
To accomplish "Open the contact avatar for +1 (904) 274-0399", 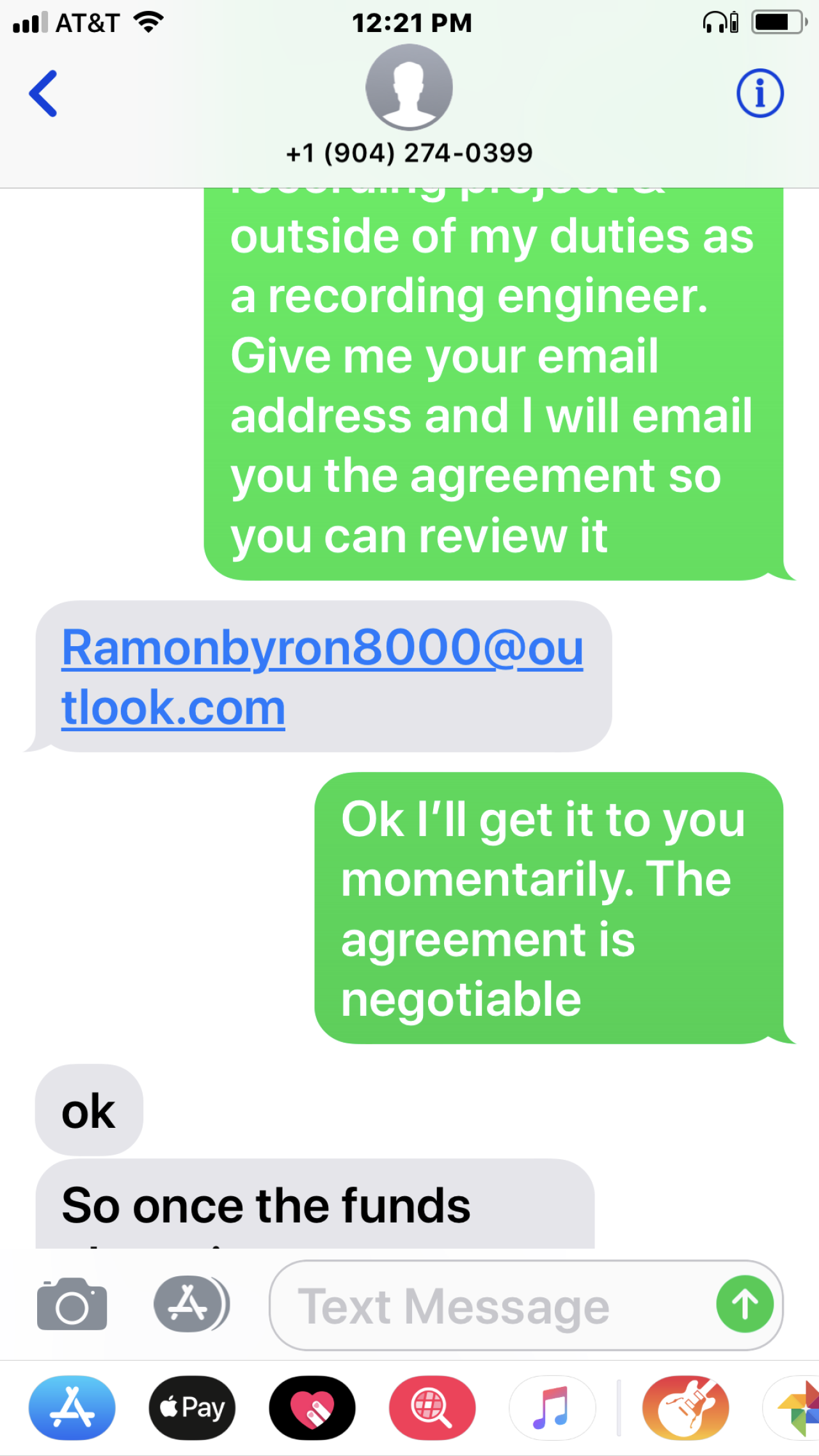I will click(x=409, y=88).
